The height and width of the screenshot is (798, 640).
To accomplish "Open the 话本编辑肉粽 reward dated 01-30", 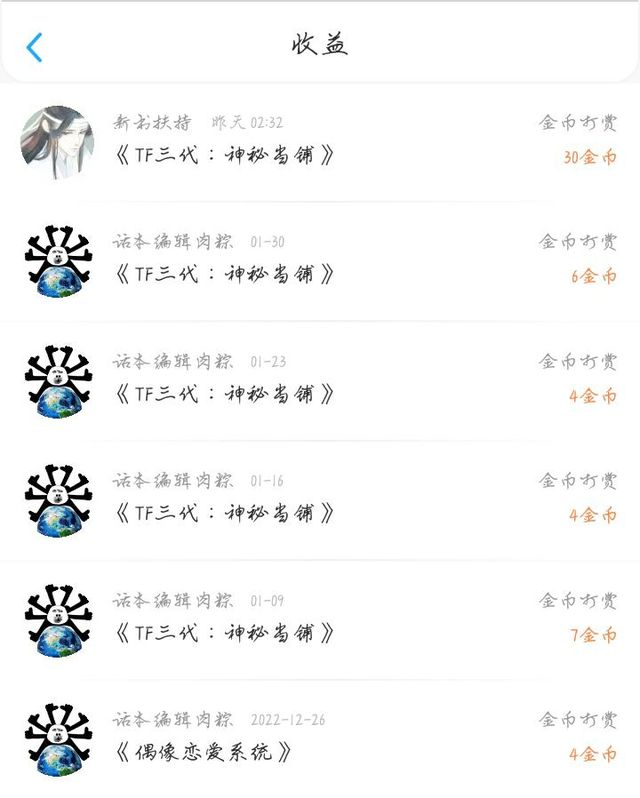I will coord(320,260).
